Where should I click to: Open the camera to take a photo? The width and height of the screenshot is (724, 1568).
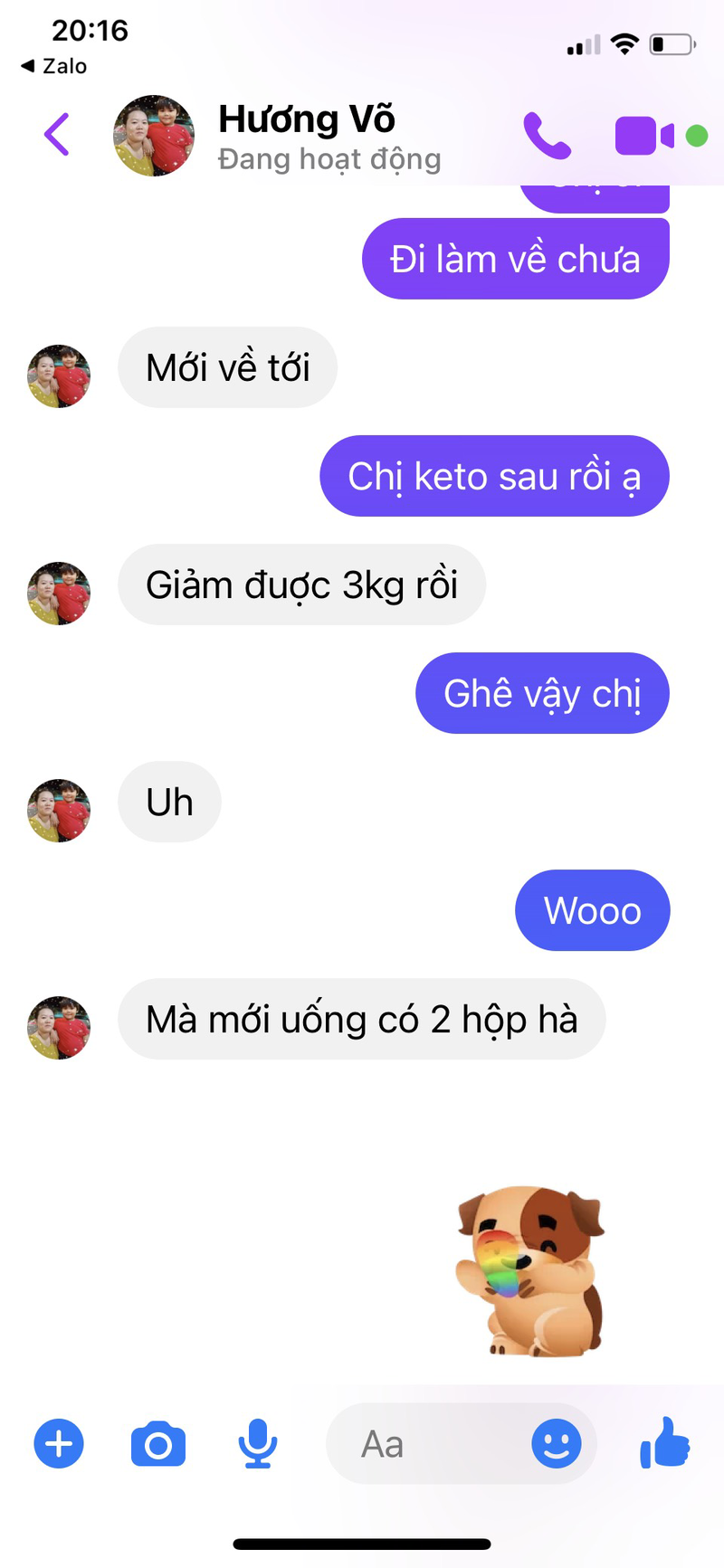click(x=158, y=1443)
